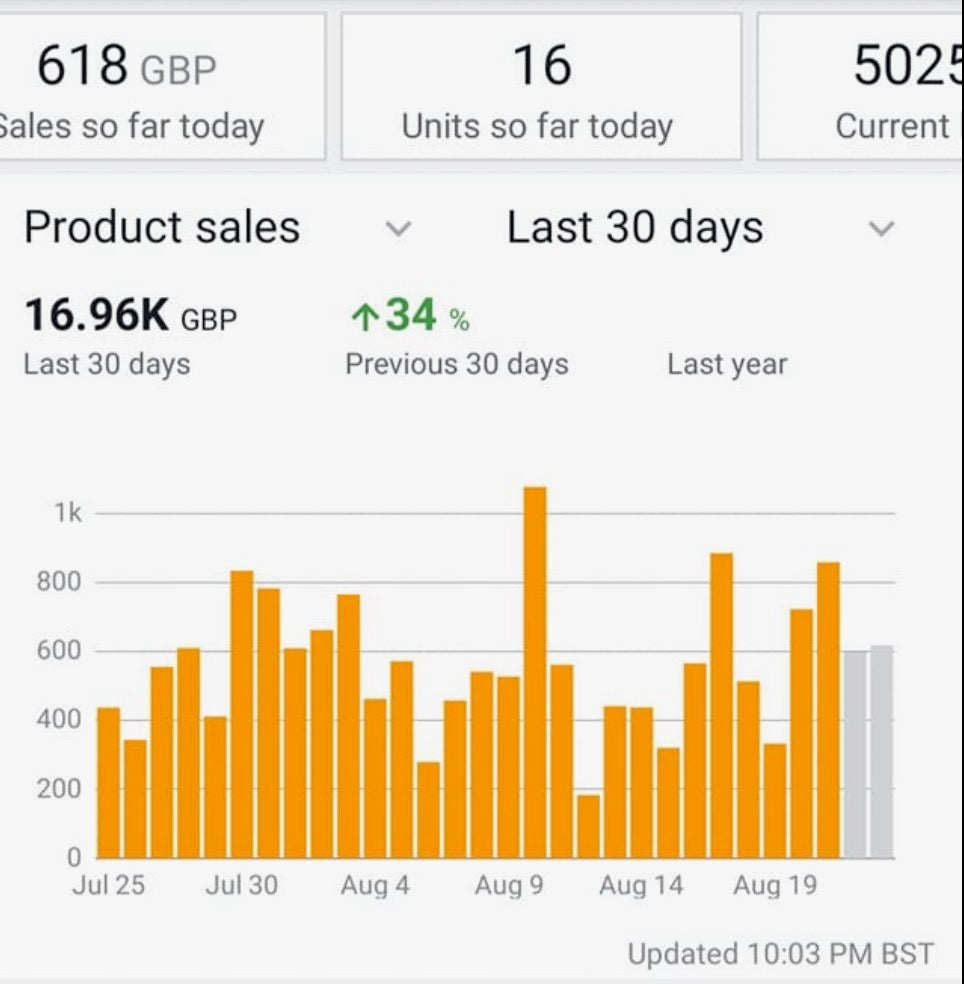Open the Product sales metric dropdown
The height and width of the screenshot is (984, 964).
215,229
